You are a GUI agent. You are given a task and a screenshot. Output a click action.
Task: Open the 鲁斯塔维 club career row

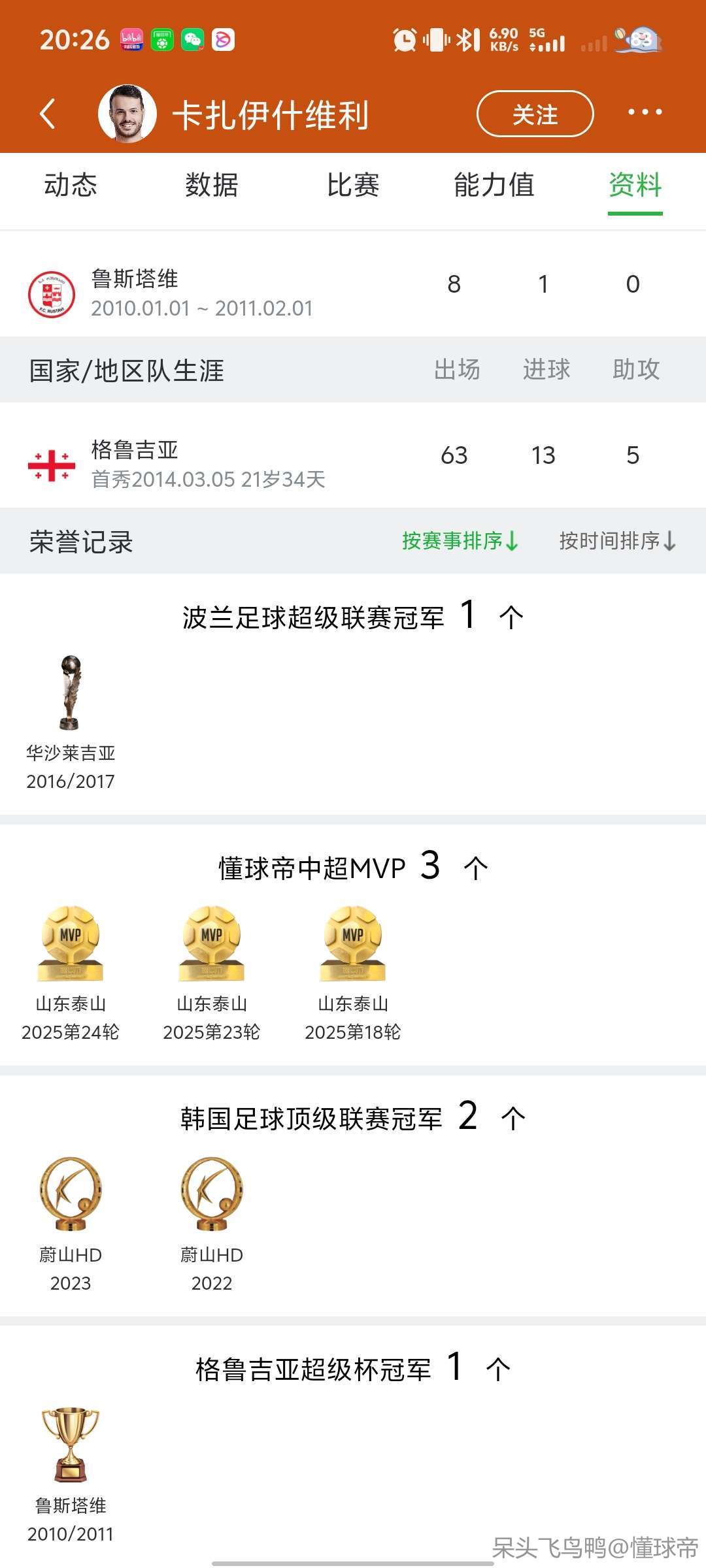click(x=353, y=292)
